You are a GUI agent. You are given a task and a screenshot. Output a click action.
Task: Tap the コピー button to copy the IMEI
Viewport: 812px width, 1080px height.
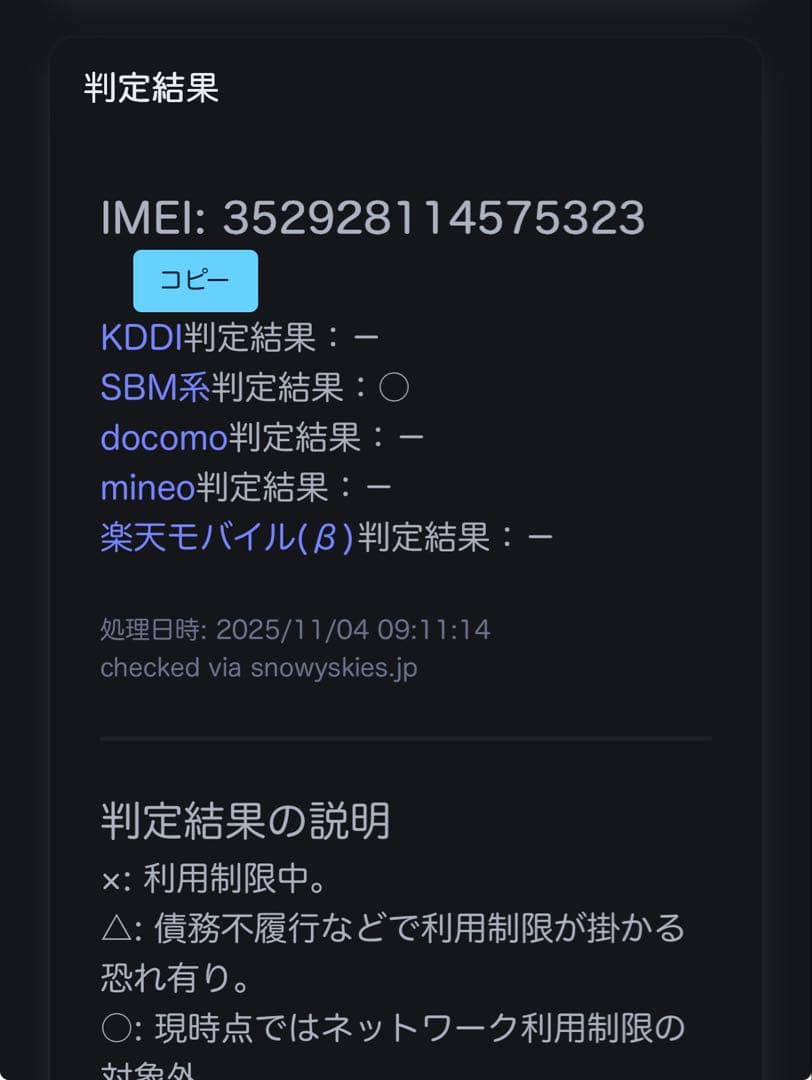[x=195, y=281]
